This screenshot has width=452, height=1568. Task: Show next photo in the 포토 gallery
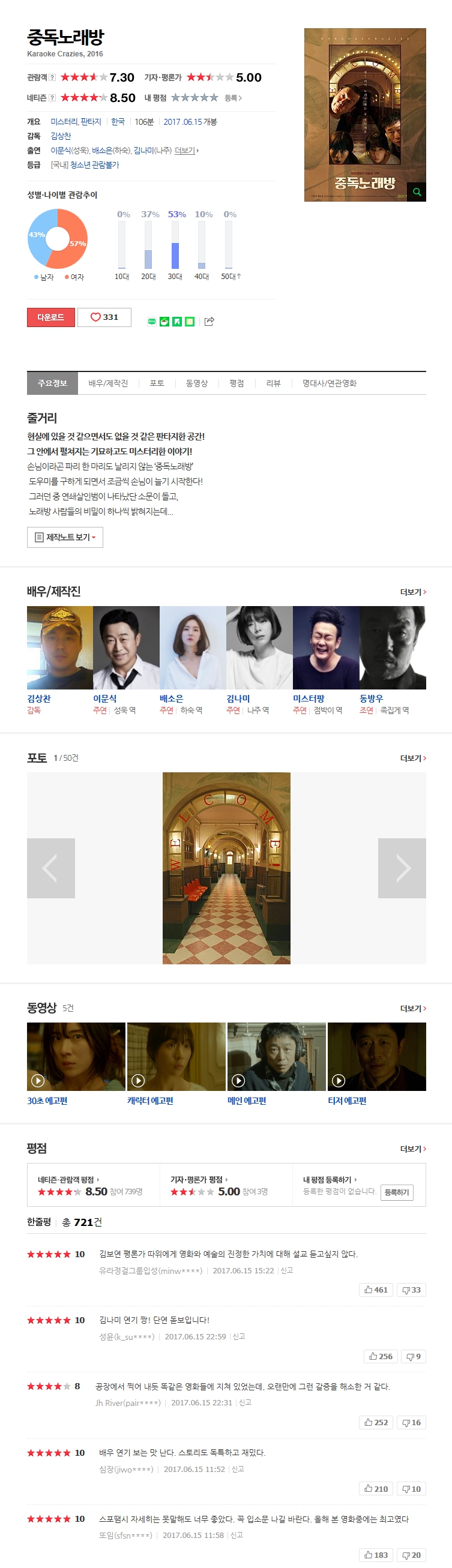(402, 867)
